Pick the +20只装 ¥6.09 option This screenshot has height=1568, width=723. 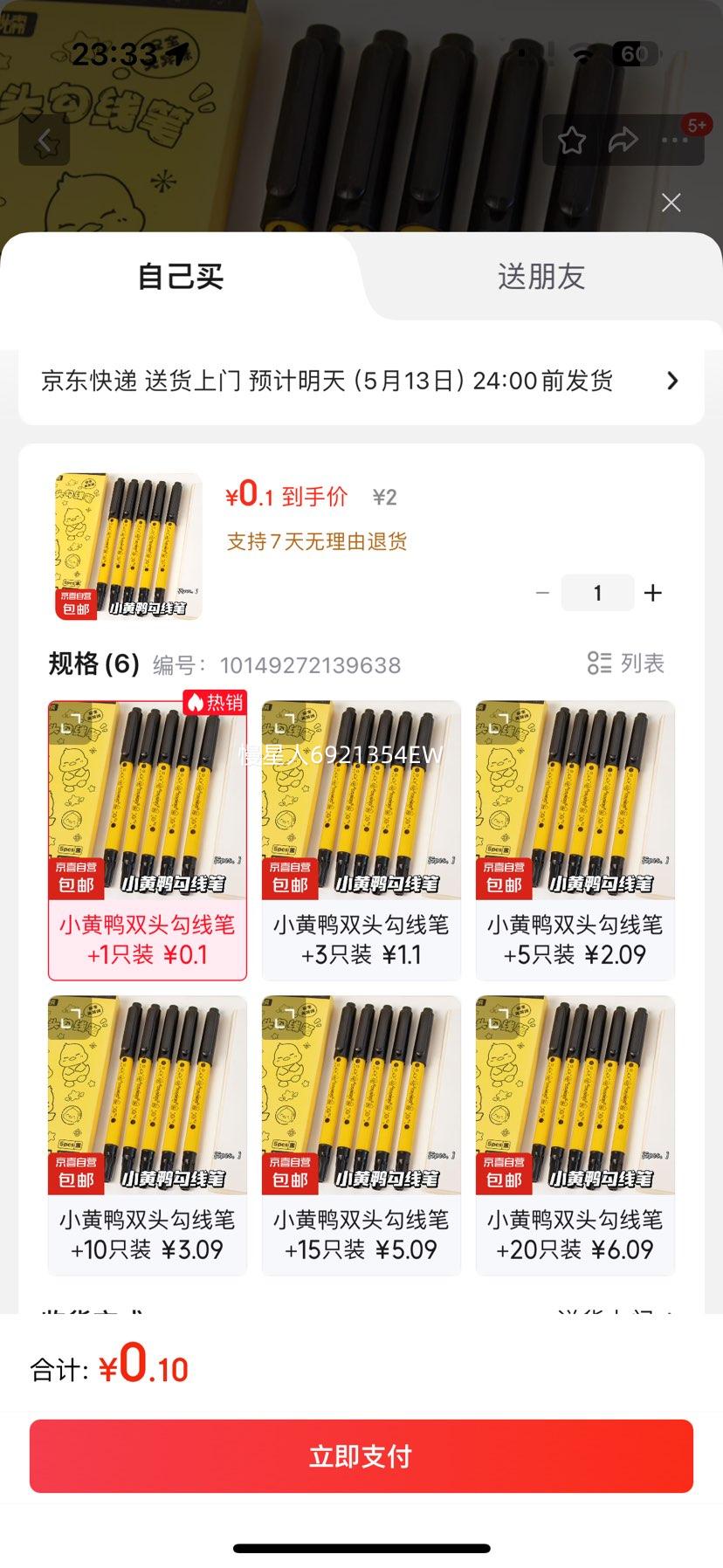[x=575, y=1135]
